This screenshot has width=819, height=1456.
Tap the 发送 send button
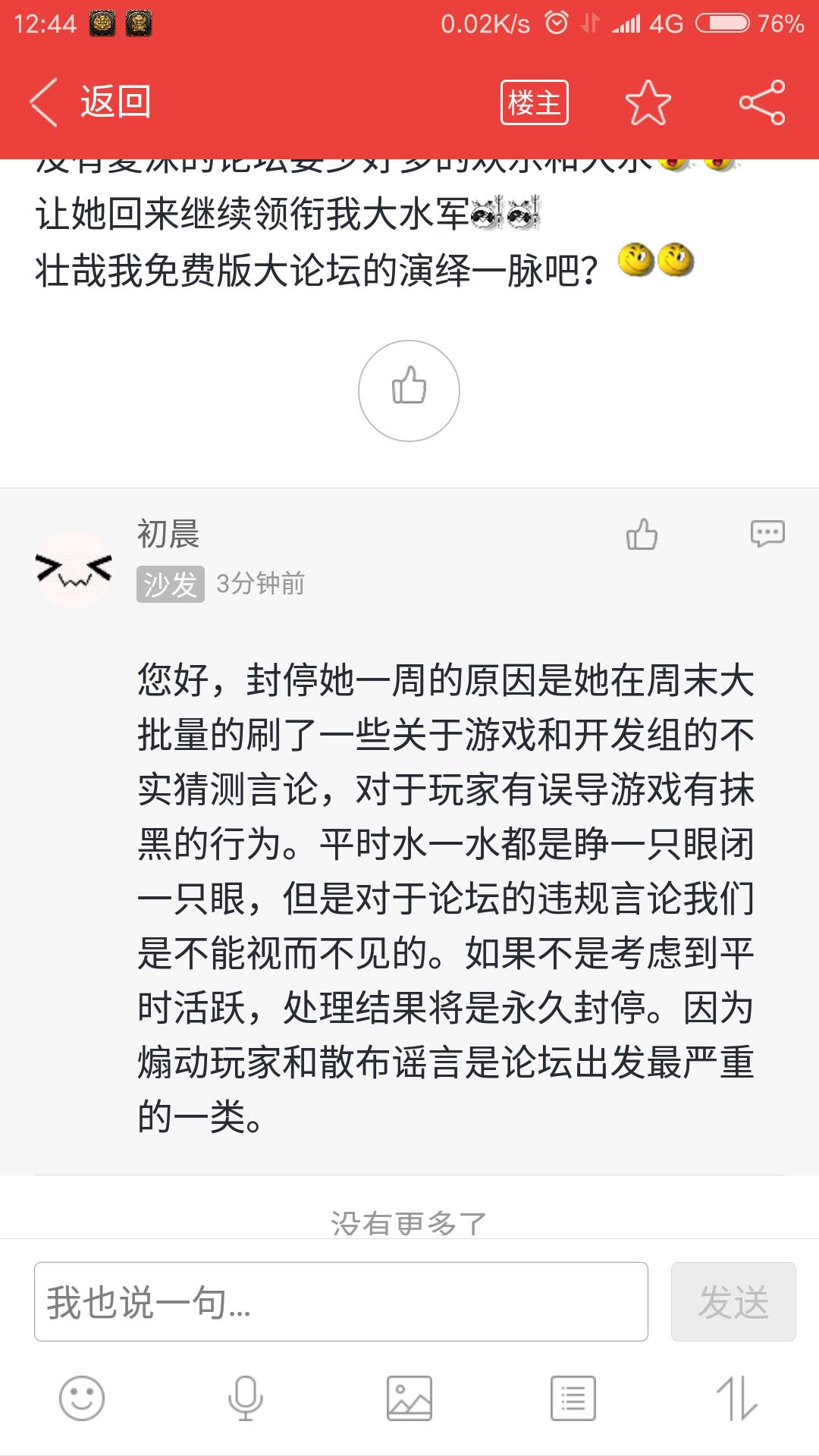pos(733,1301)
